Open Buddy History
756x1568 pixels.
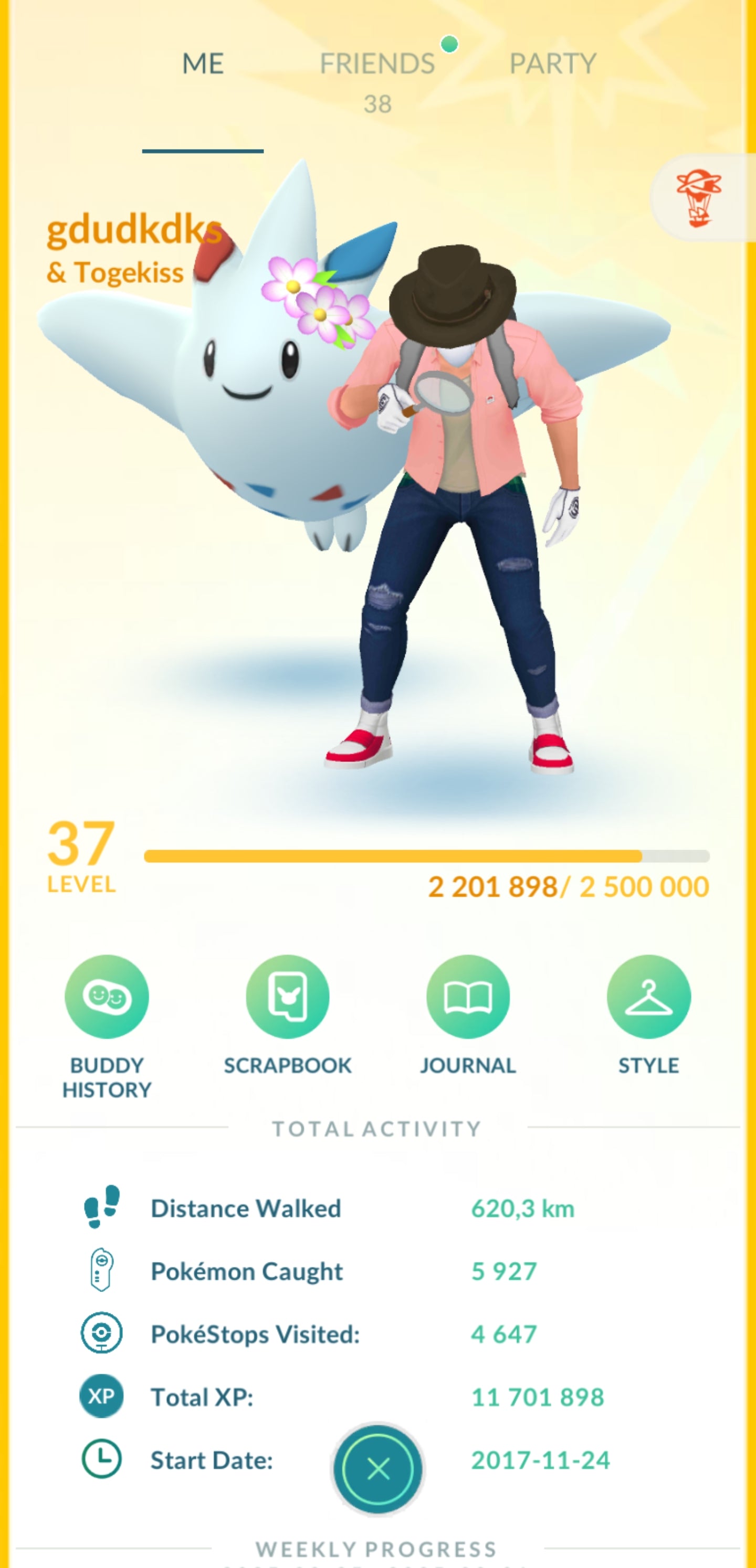pos(107,997)
